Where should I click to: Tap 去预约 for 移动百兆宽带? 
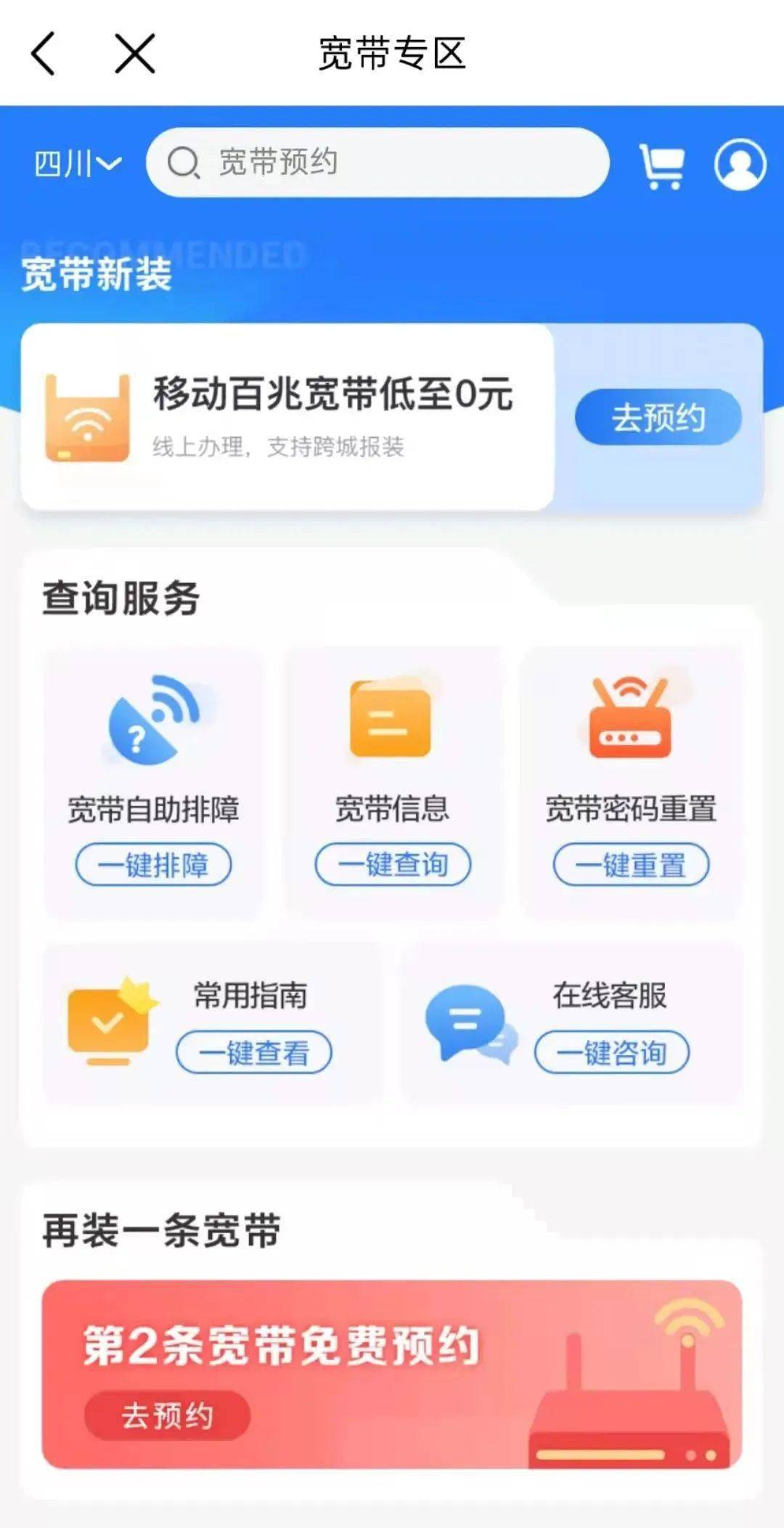(x=658, y=417)
